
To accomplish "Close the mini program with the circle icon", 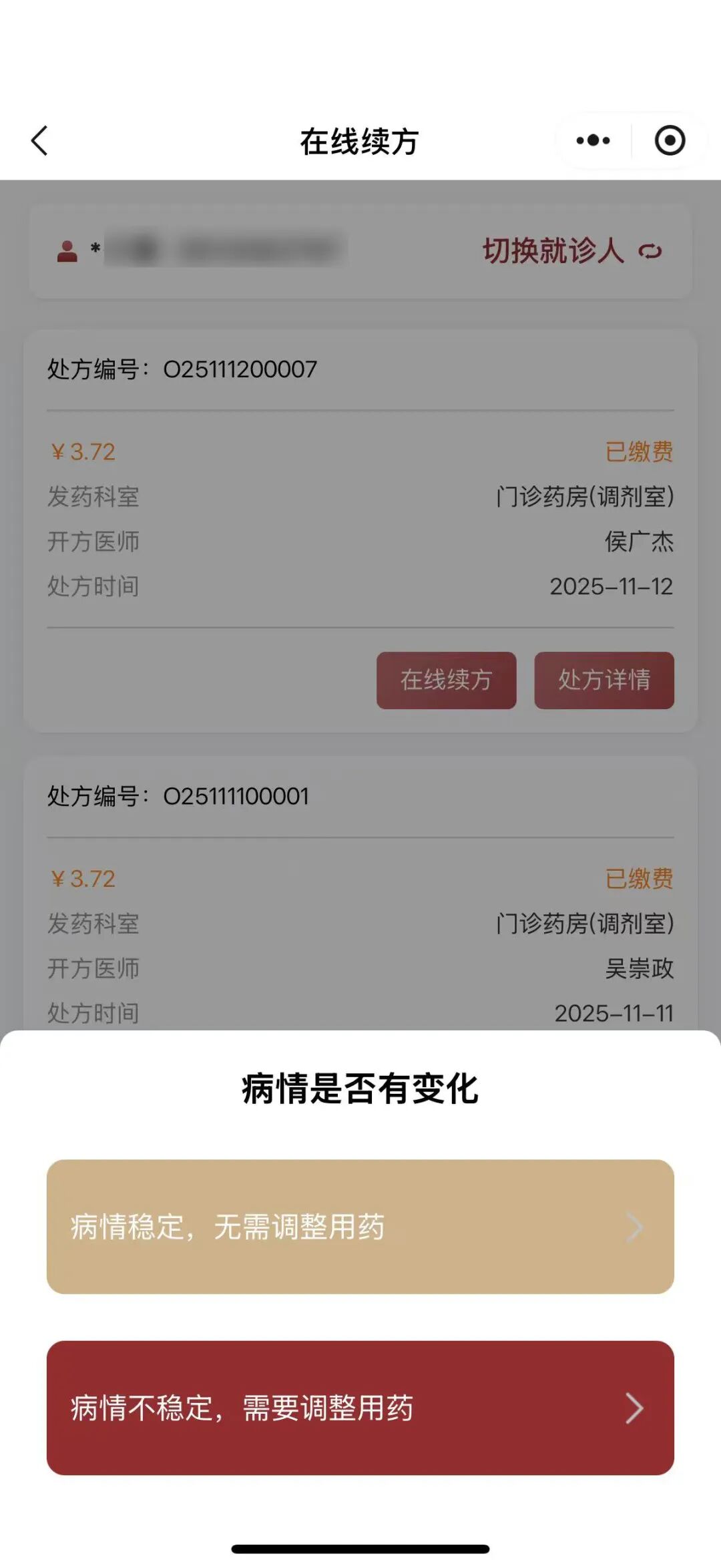I will pyautogui.click(x=670, y=141).
